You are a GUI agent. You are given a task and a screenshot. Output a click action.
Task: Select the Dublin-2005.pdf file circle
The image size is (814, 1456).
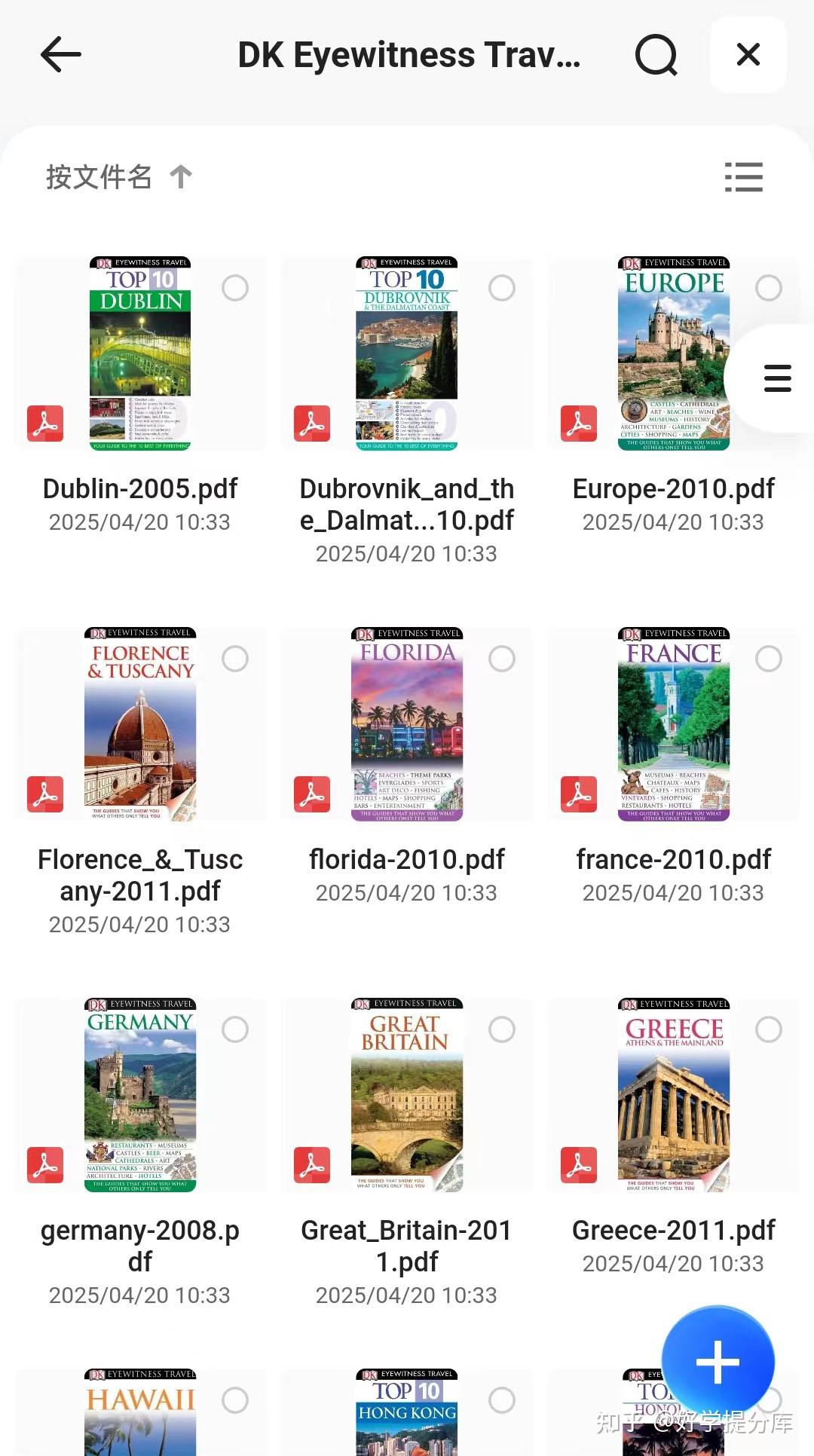pos(235,288)
